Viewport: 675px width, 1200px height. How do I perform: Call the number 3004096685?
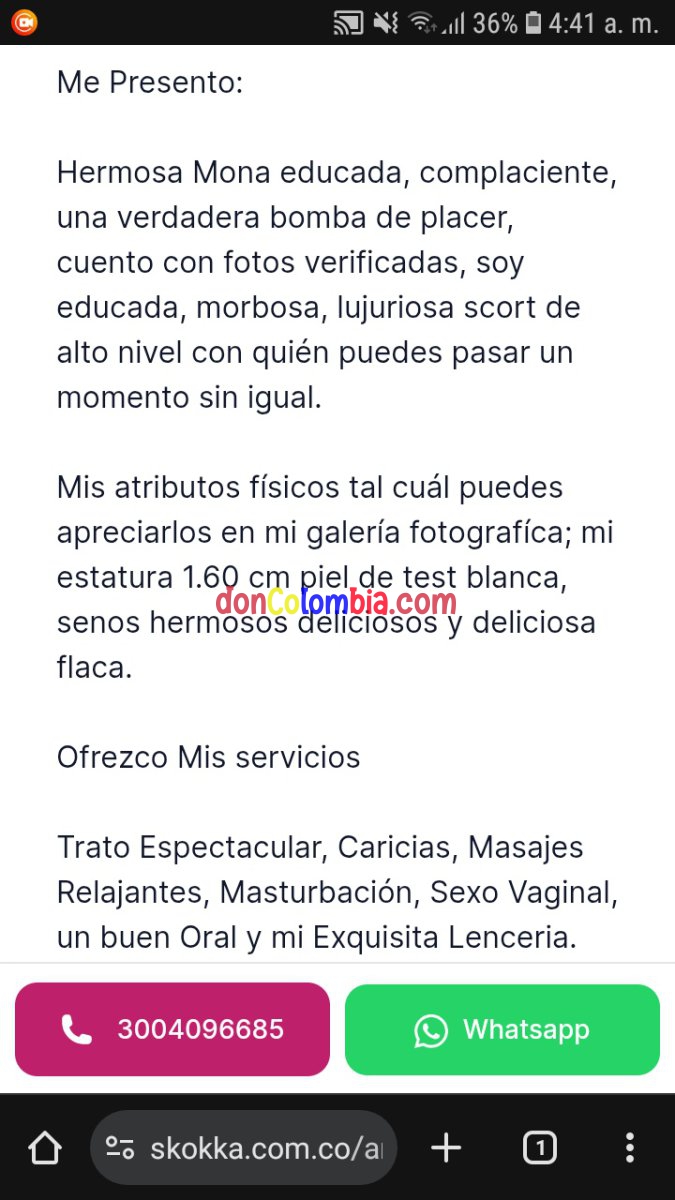tap(172, 1029)
